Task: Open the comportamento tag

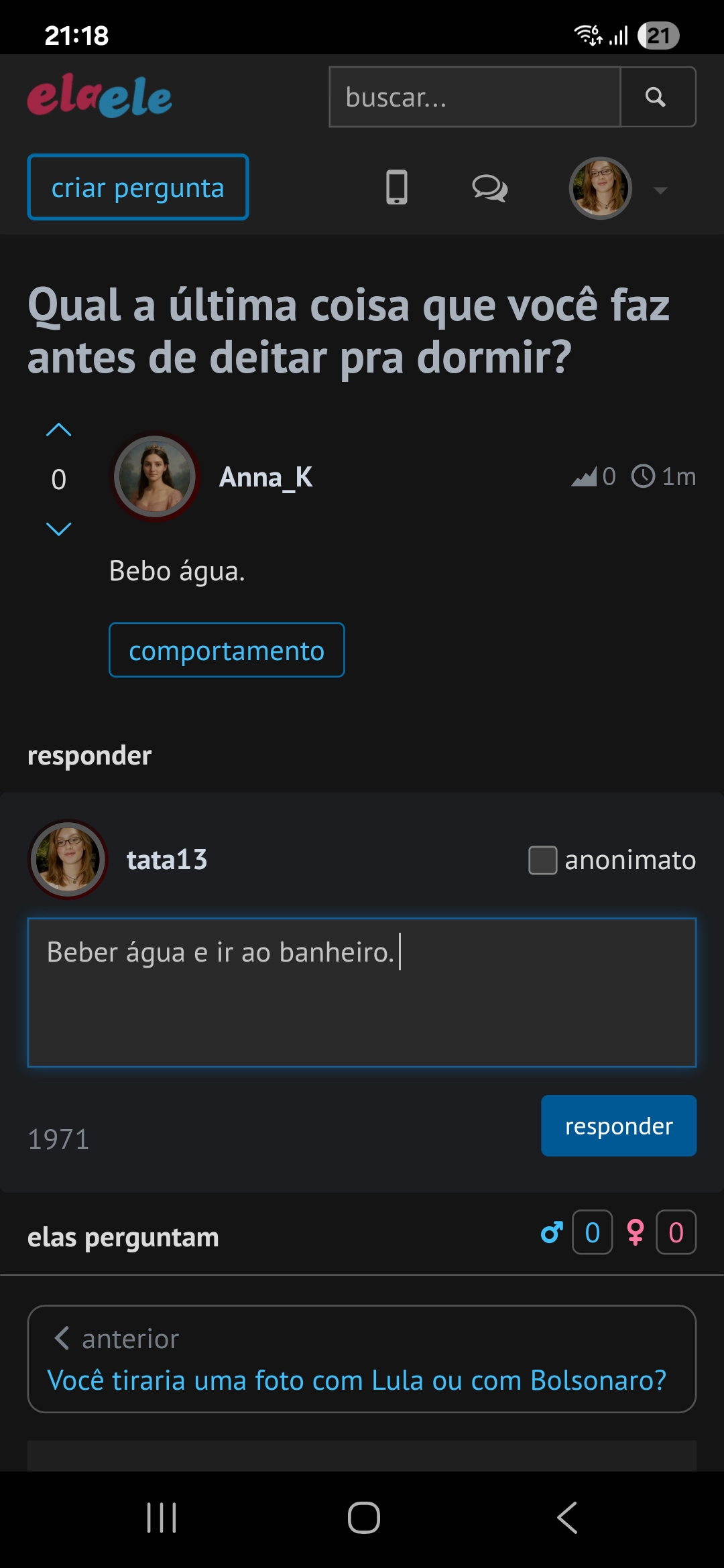Action: pyautogui.click(x=227, y=650)
